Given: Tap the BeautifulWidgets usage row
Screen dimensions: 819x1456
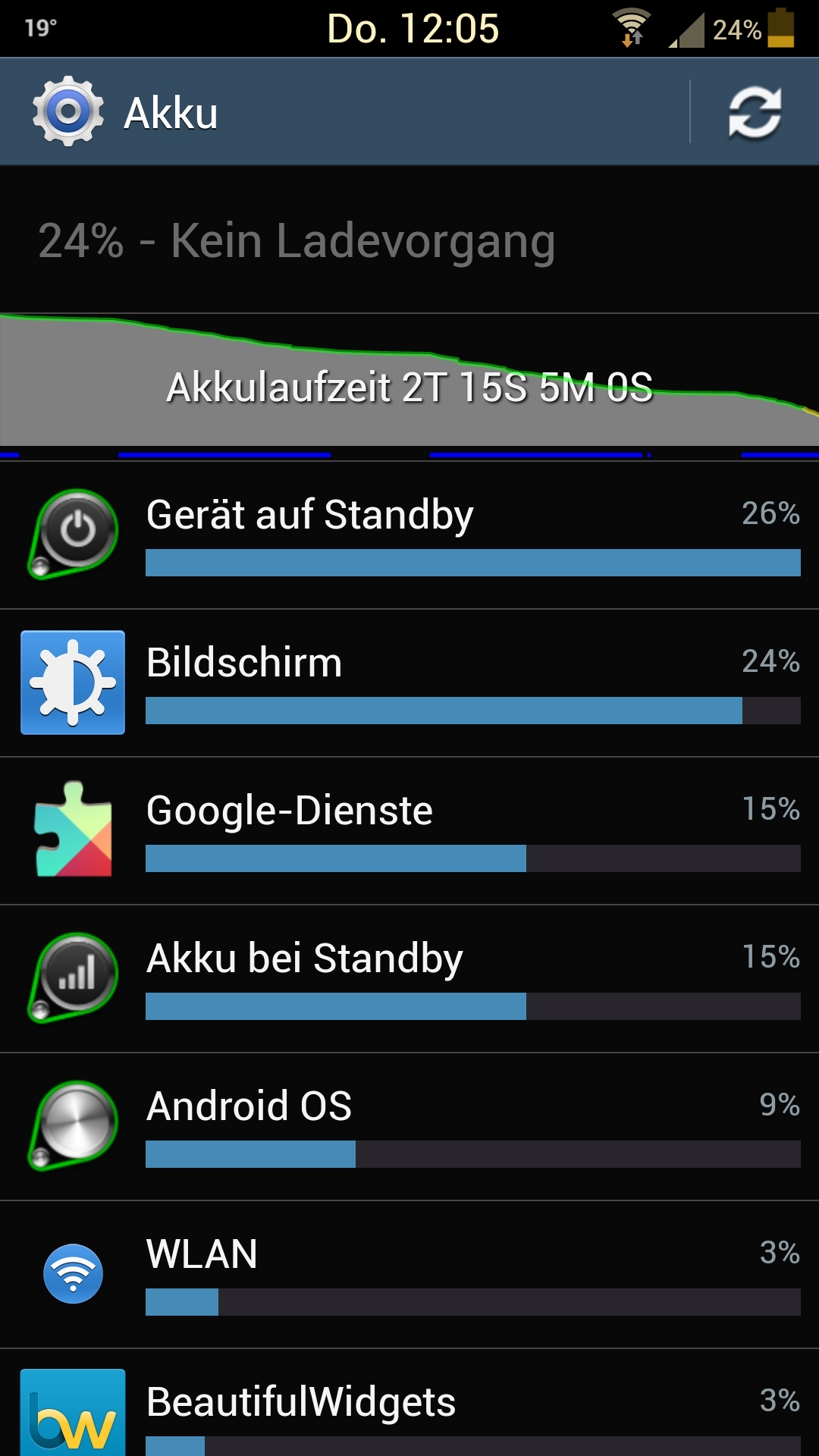Looking at the screenshot, I should click(409, 1403).
